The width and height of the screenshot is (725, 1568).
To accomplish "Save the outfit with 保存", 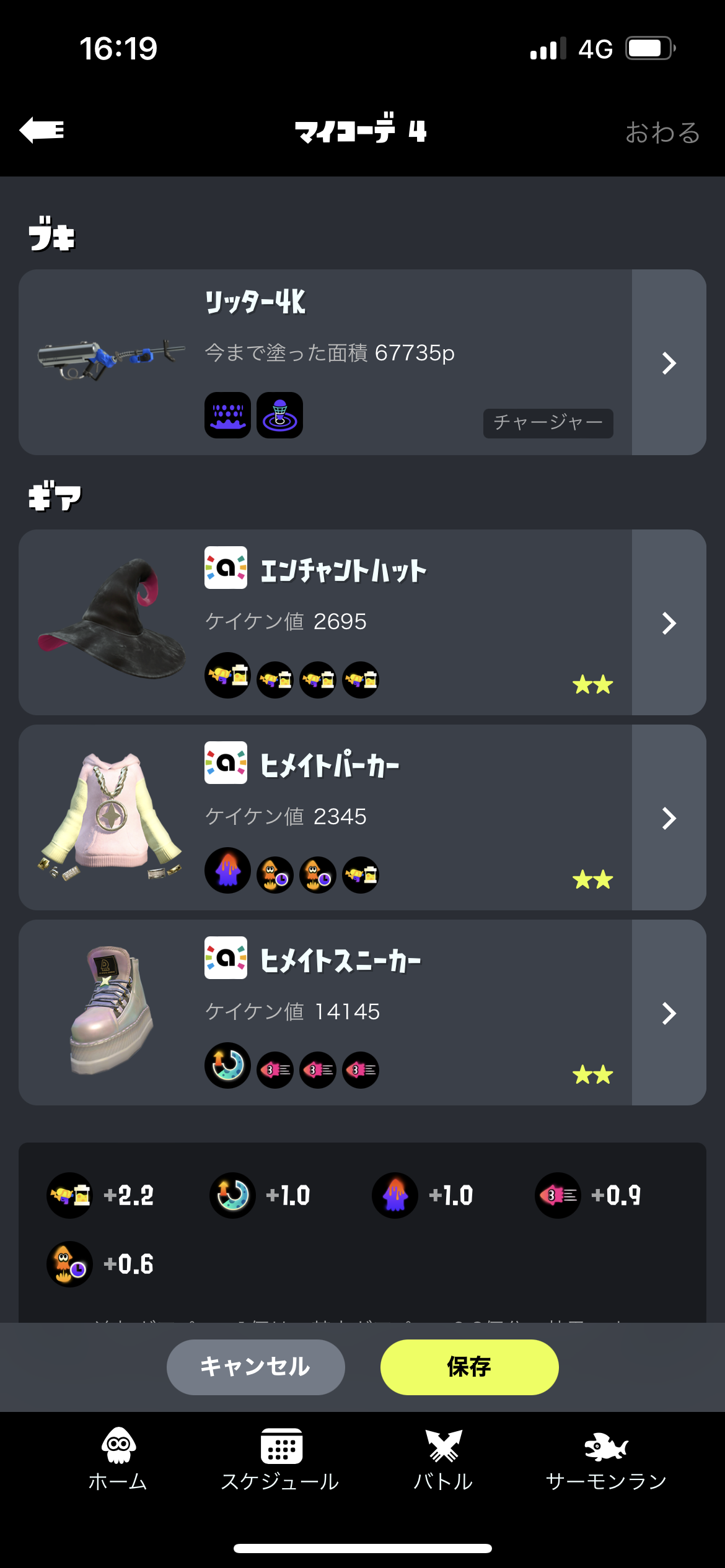I will 469,1367.
